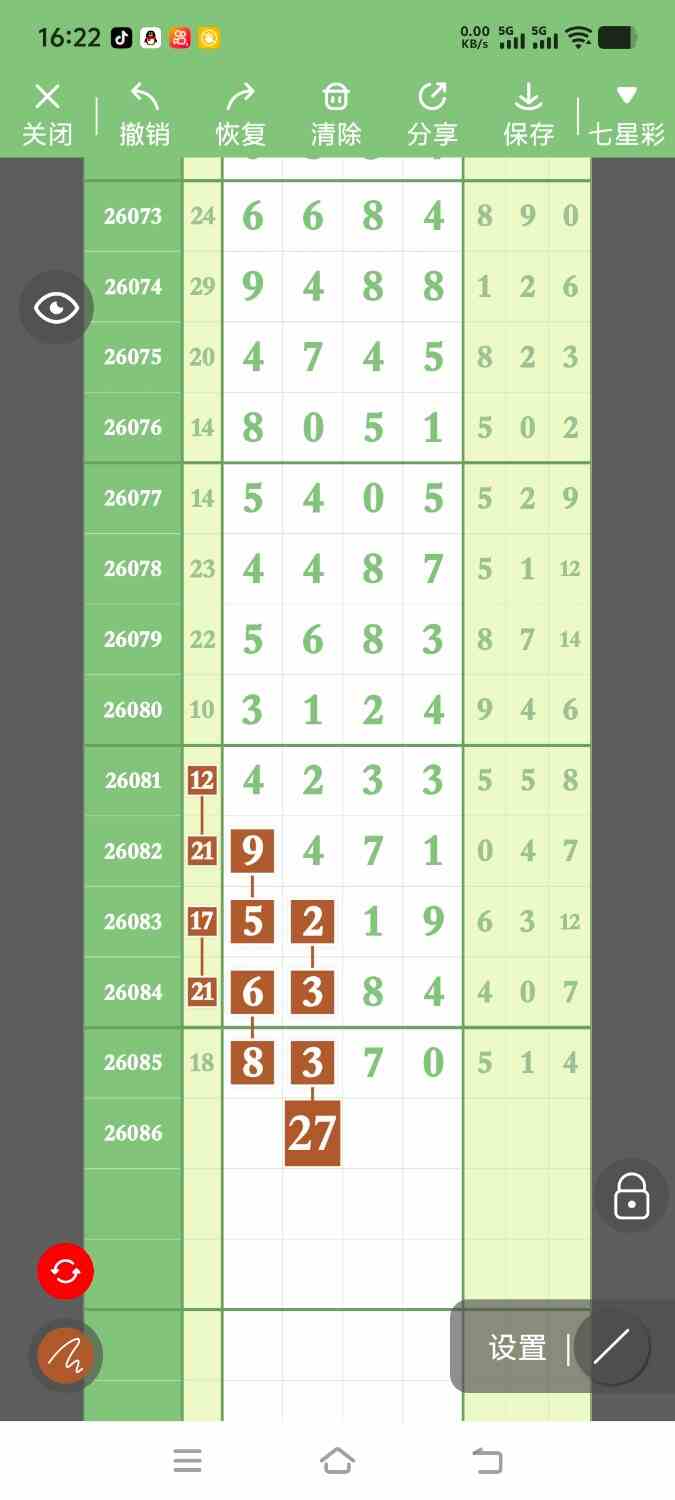This screenshot has width=675, height=1500.
Task: Clear all marks with 清除
Action: [336, 114]
